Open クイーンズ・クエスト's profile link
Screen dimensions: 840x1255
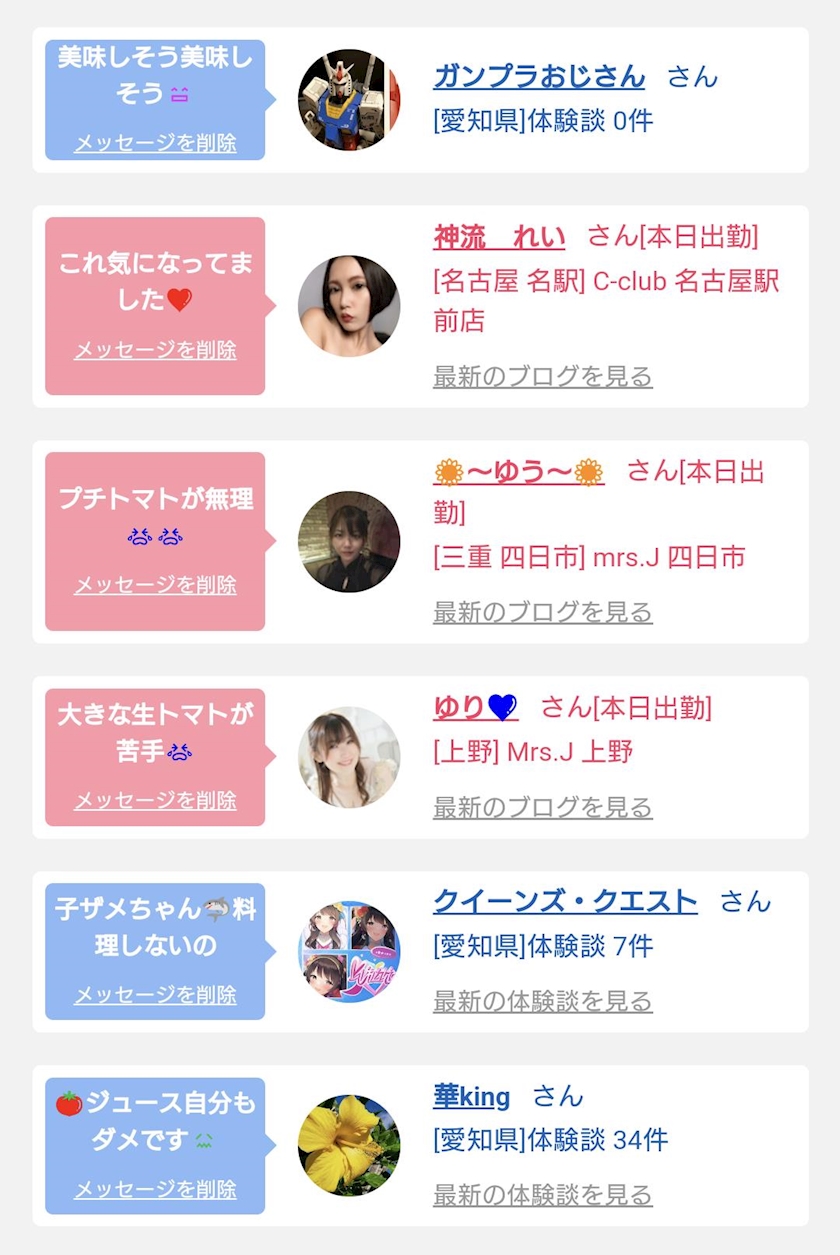(x=565, y=901)
